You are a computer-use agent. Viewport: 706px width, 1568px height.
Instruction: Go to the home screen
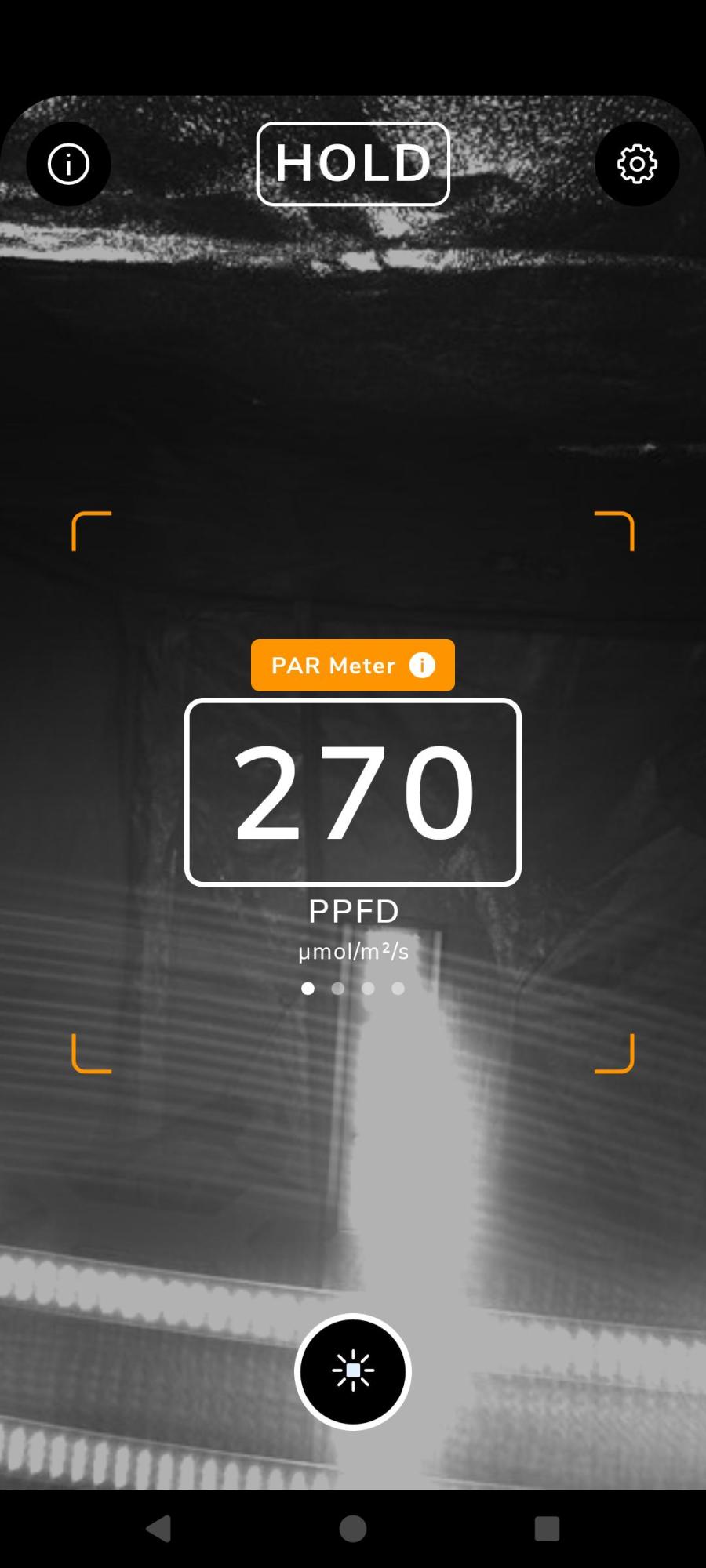353,1528
